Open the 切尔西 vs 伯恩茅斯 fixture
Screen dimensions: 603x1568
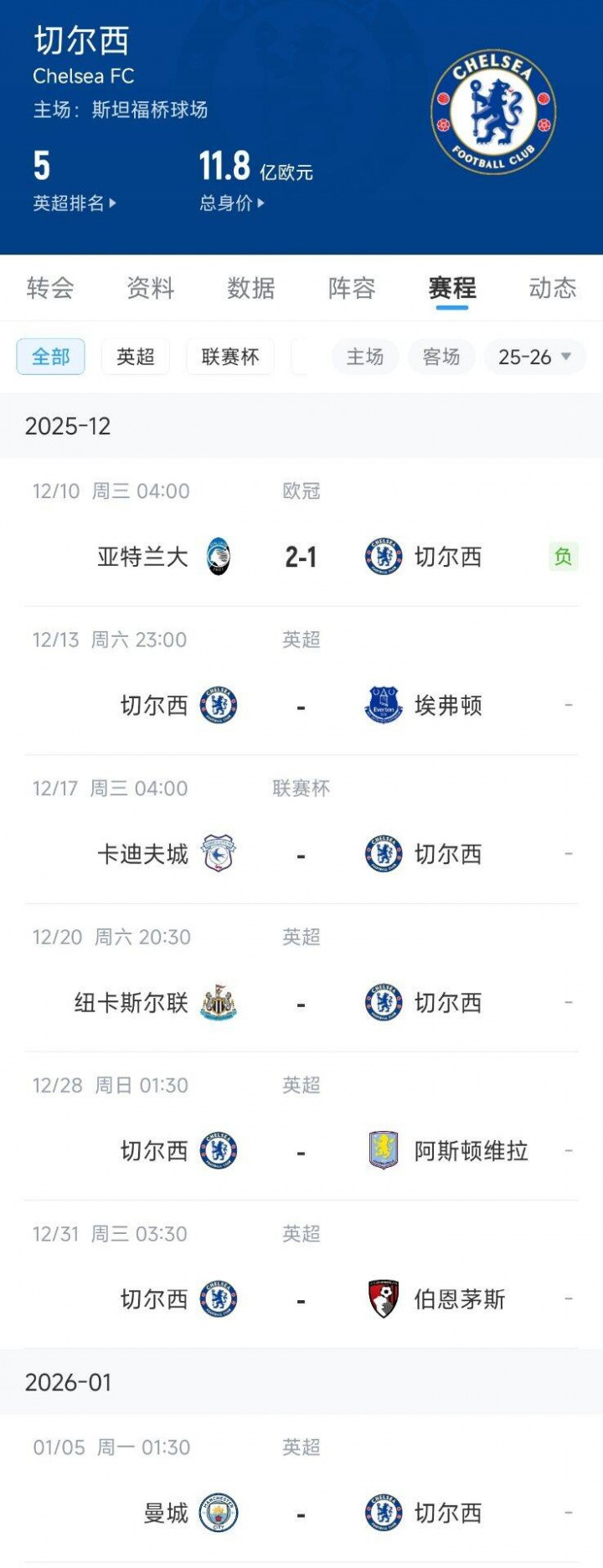click(x=301, y=1299)
